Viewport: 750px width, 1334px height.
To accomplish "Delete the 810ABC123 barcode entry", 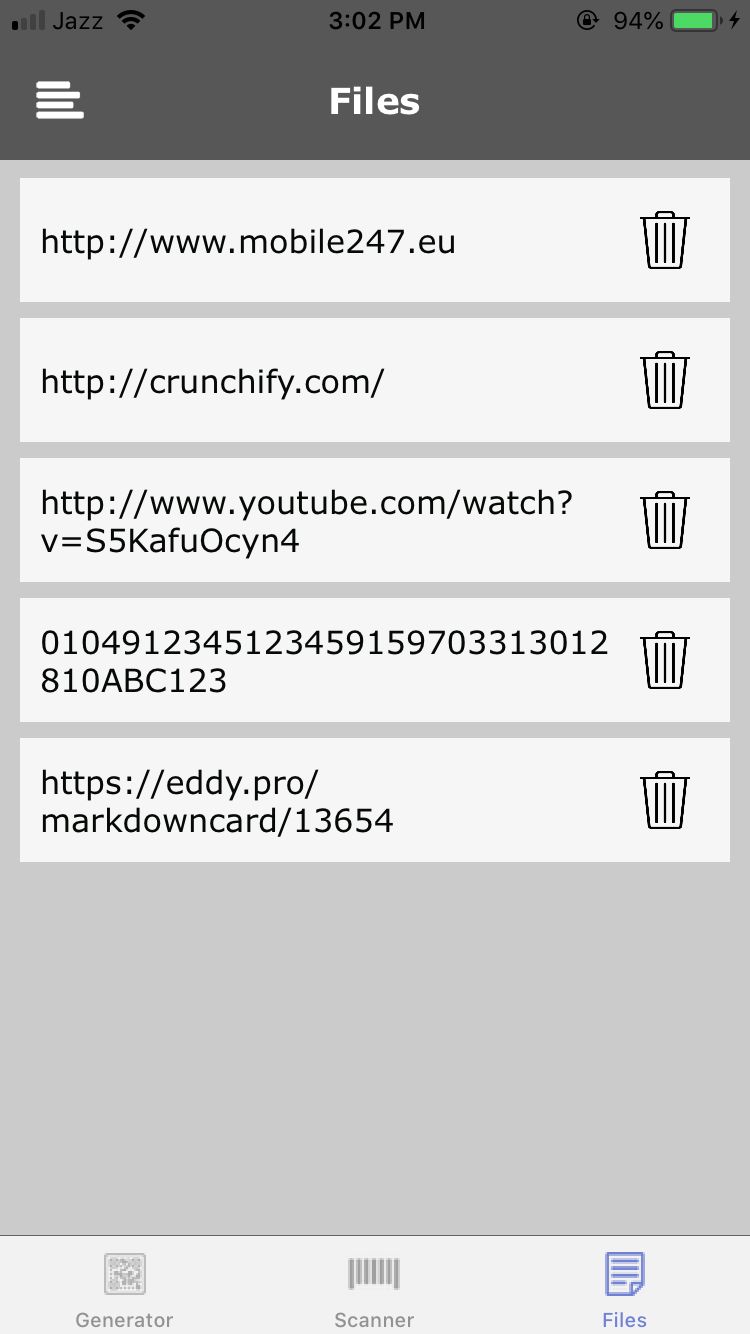I will coord(665,660).
